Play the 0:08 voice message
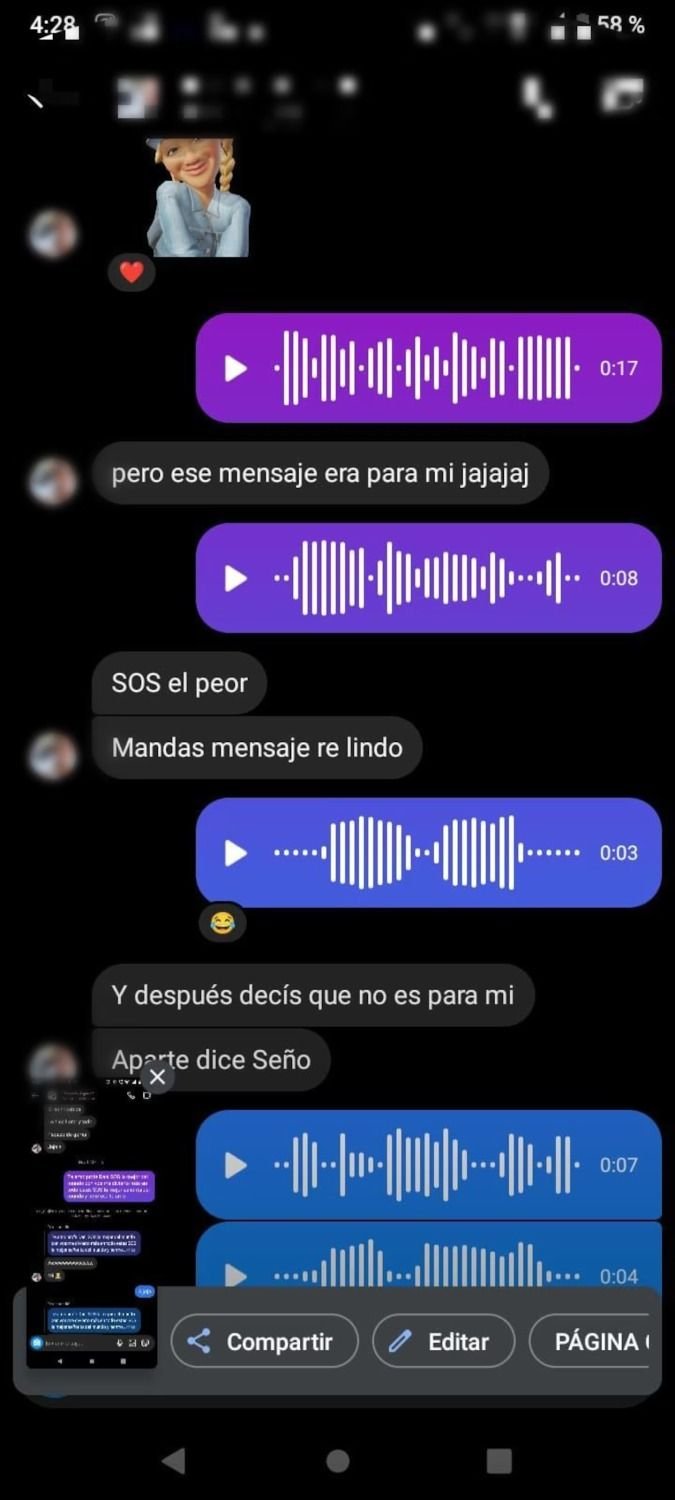This screenshot has height=1500, width=675. (x=235, y=578)
